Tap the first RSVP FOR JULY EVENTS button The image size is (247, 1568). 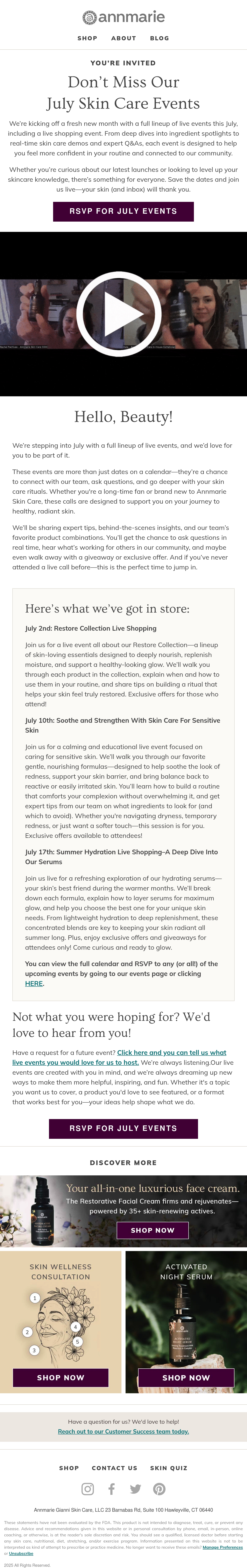coord(123,211)
